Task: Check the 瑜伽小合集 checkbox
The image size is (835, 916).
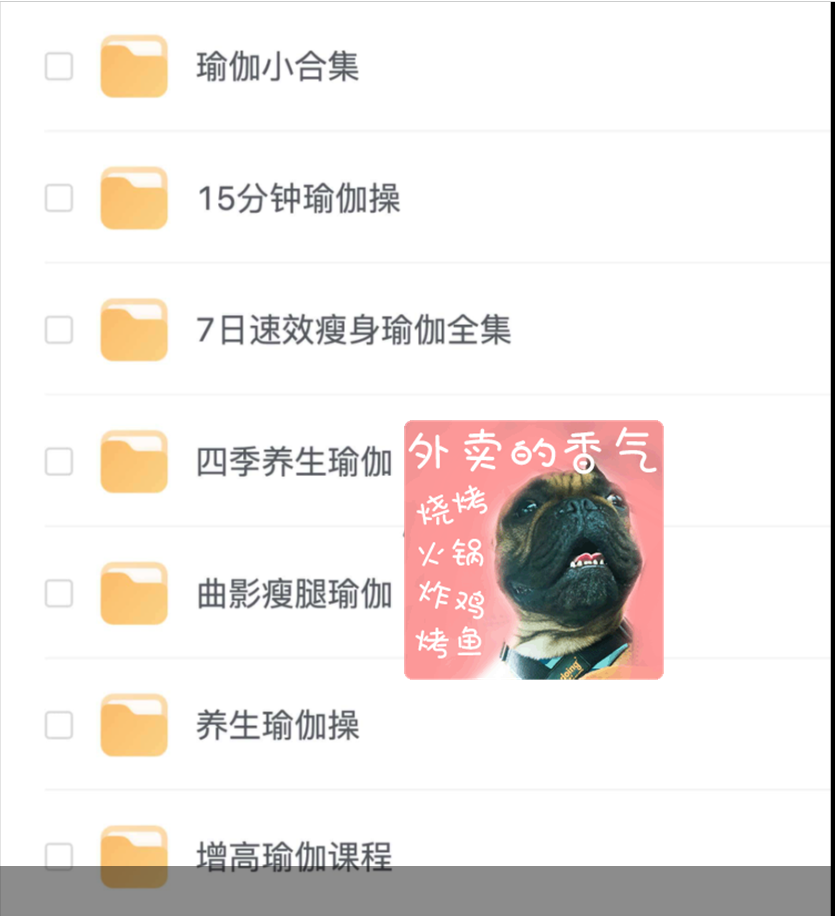Action: point(58,66)
